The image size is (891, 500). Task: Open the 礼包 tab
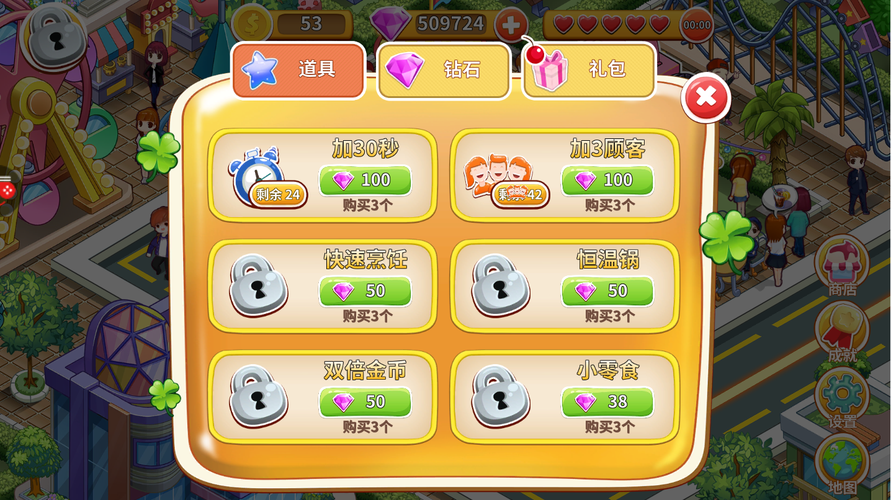coord(589,70)
